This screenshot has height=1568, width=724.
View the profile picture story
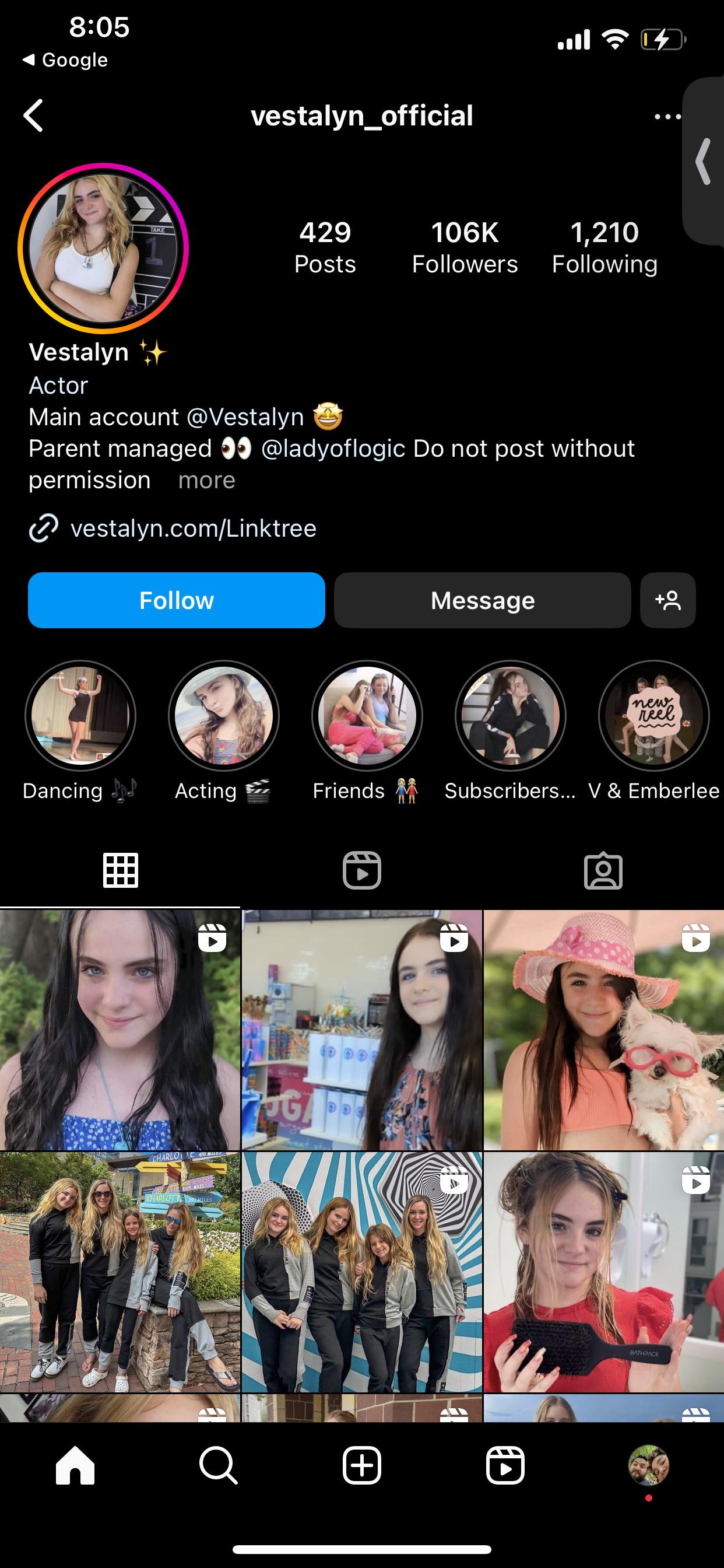(x=103, y=249)
